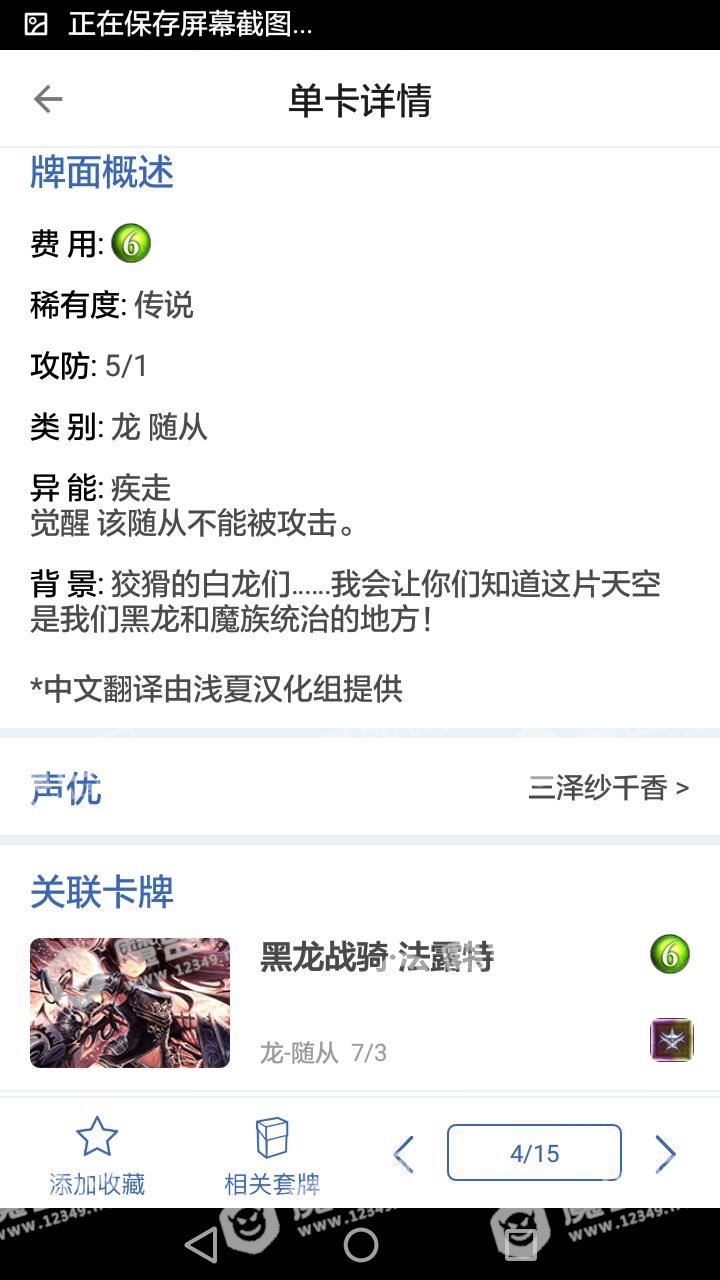This screenshot has width=720, height=1280.
Task: Go to the next card with right arrow
Action: coord(665,1154)
